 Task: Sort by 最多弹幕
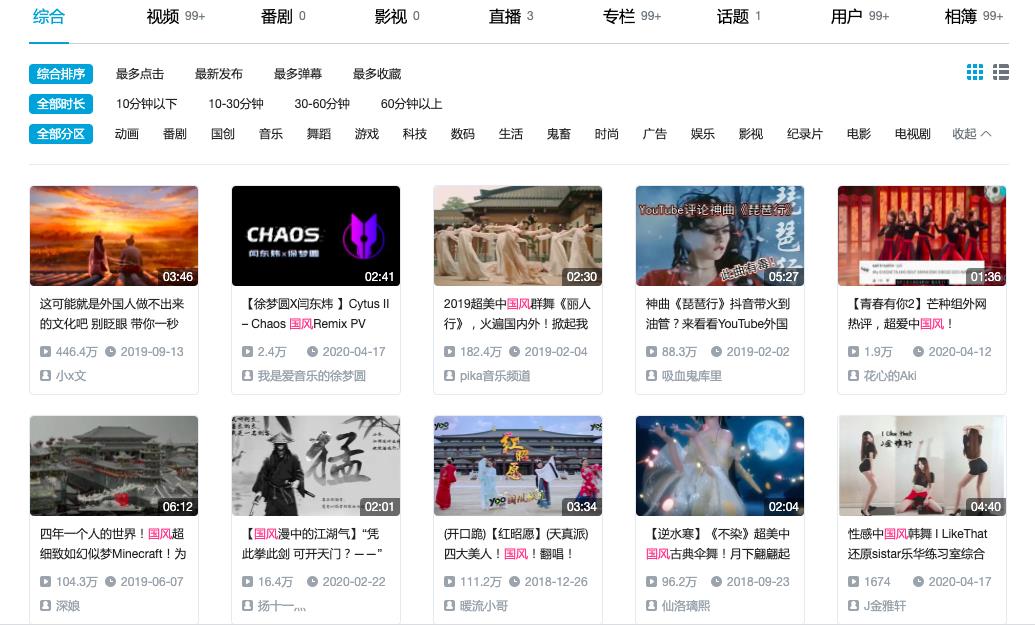(x=297, y=74)
